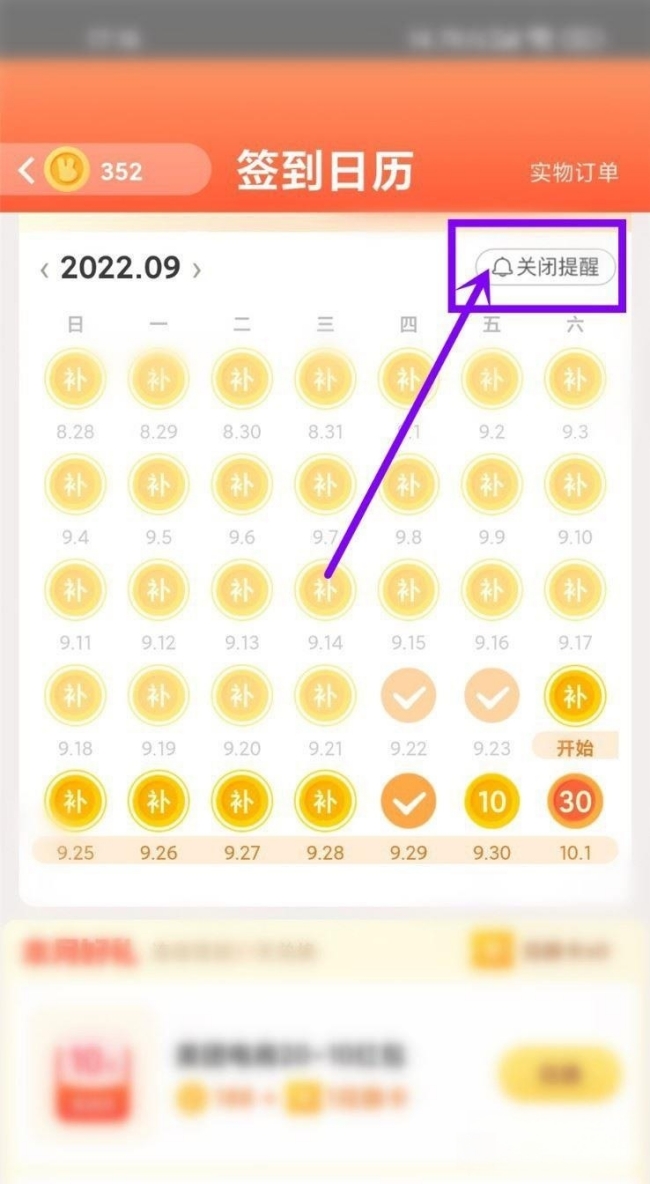650x1184 pixels.
Task: Select the 9.30 reward of 10 coins
Action: (491, 801)
